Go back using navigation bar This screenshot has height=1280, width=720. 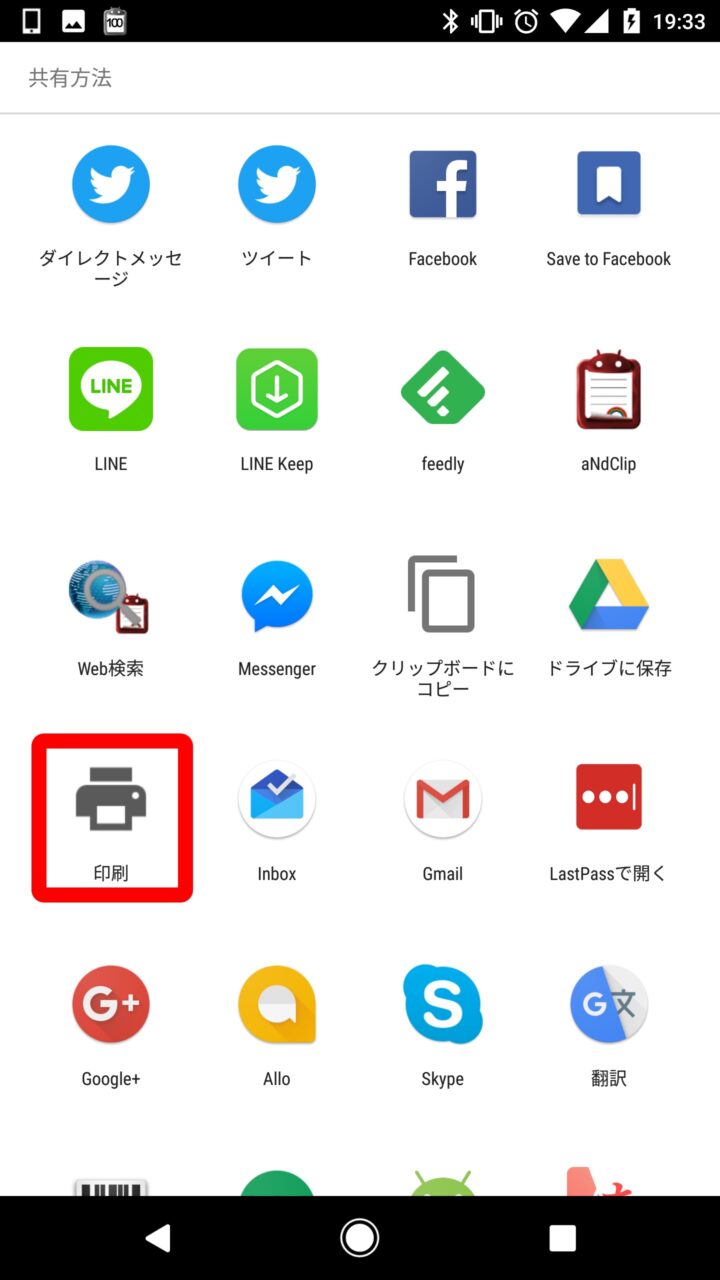tap(158, 1238)
